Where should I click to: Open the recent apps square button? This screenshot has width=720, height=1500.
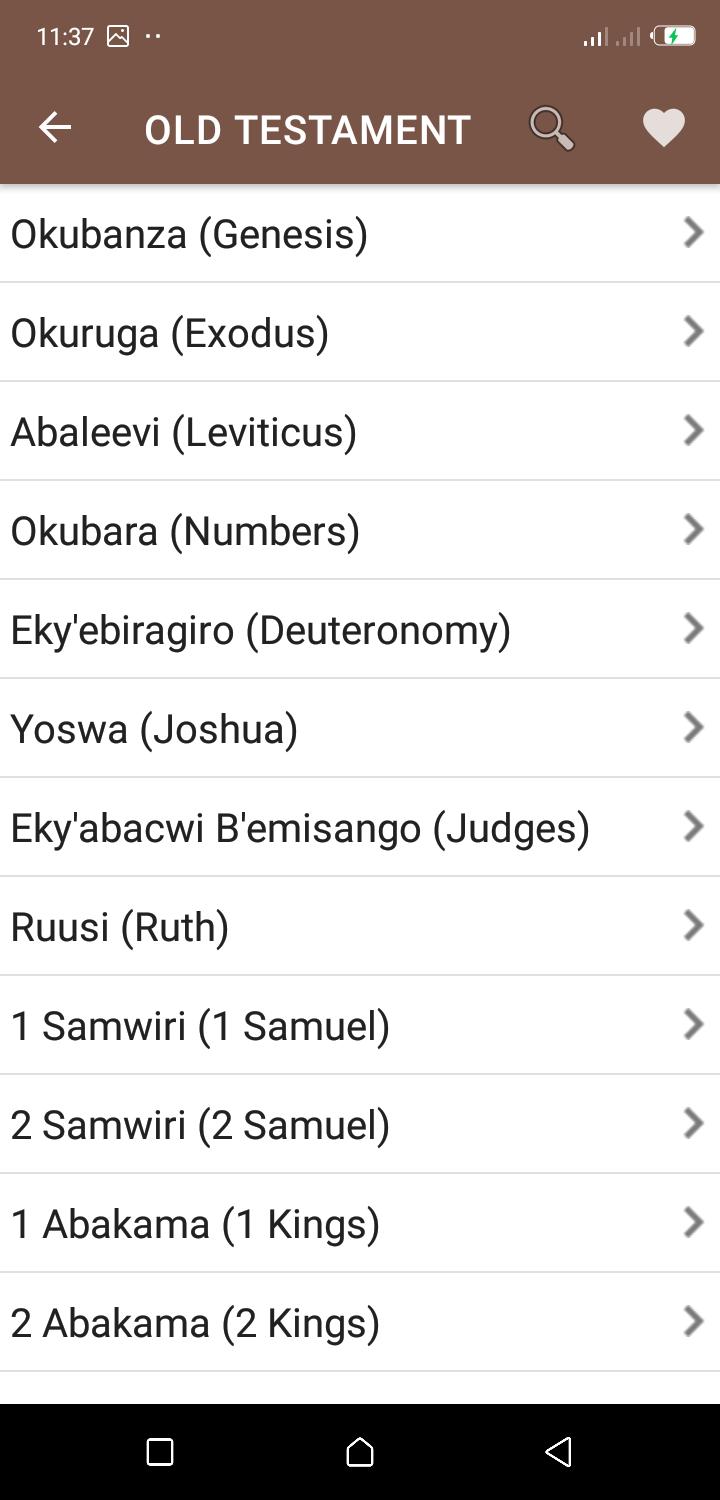click(x=160, y=1452)
